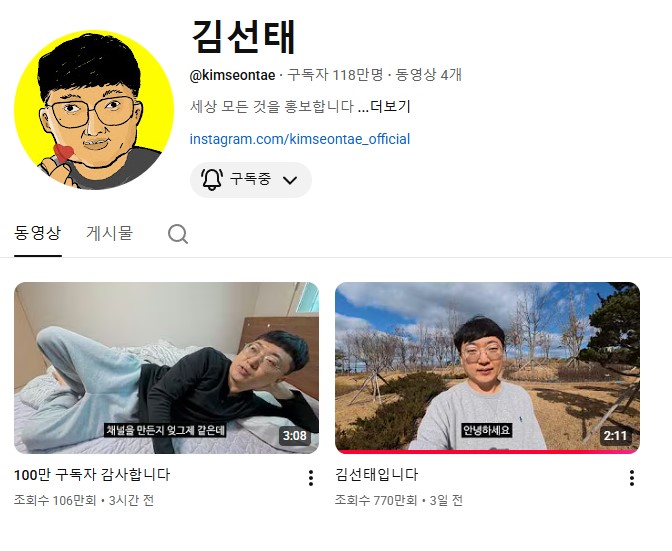Image resolution: width=672 pixels, height=551 pixels.
Task: Open the instagram.com/kimseontae_official link
Action: click(300, 139)
